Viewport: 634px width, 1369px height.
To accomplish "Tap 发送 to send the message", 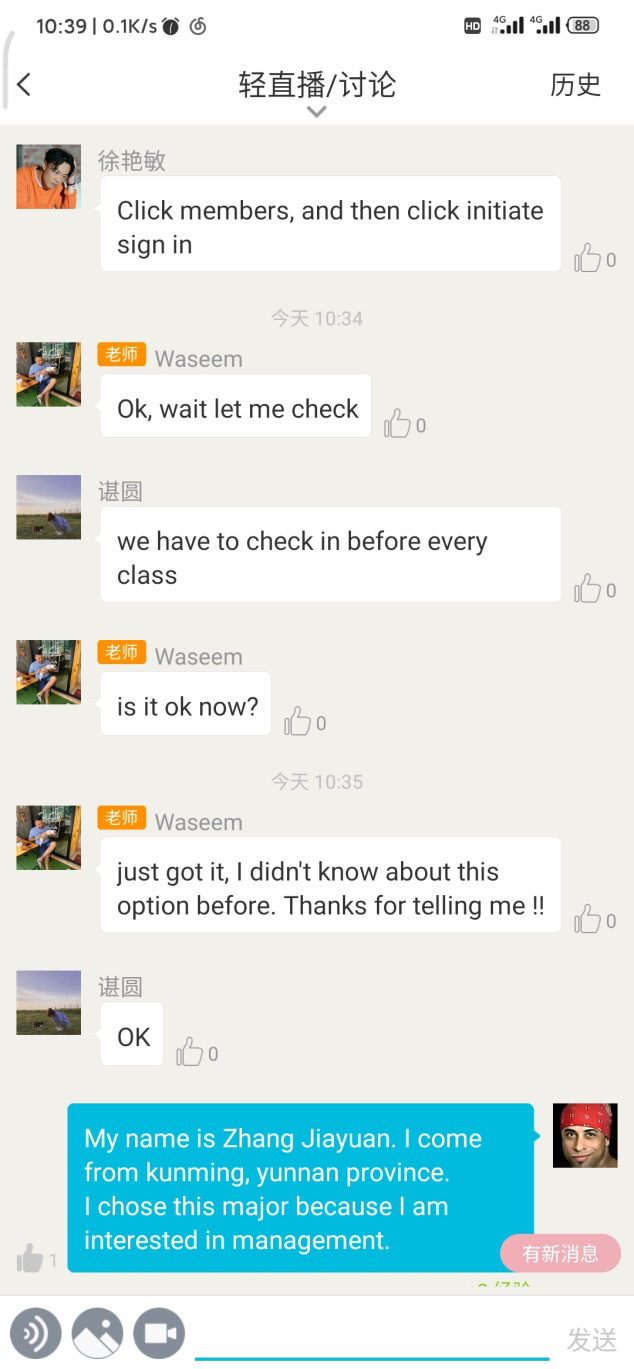I will (x=591, y=1338).
